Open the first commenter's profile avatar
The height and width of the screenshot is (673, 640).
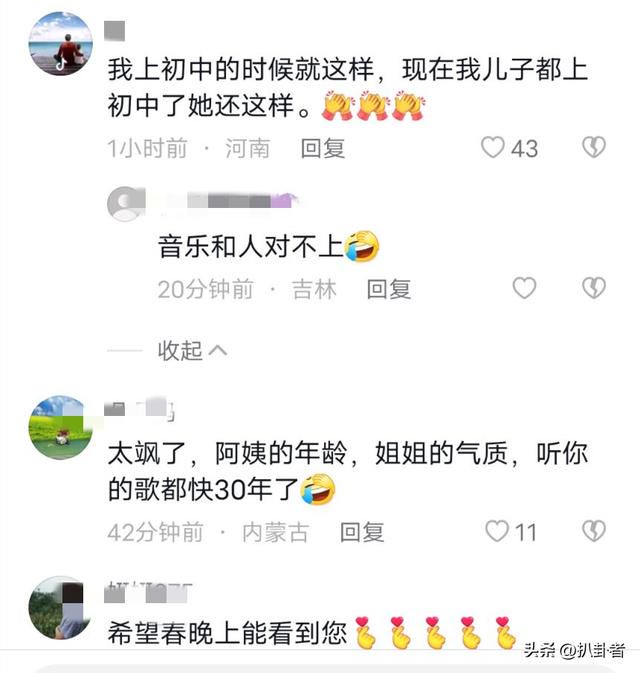click(60, 44)
